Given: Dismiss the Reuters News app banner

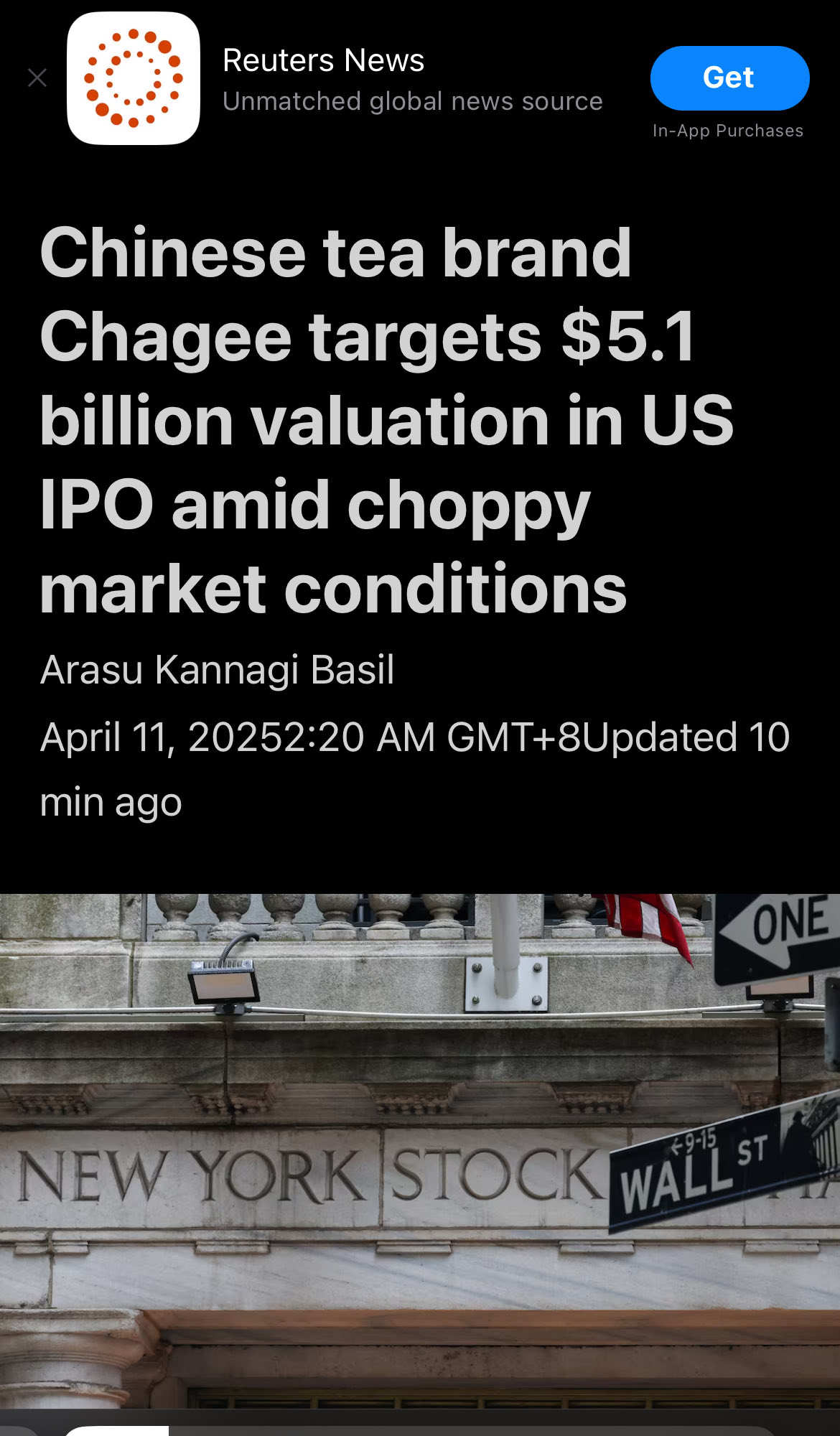Looking at the screenshot, I should [37, 78].
